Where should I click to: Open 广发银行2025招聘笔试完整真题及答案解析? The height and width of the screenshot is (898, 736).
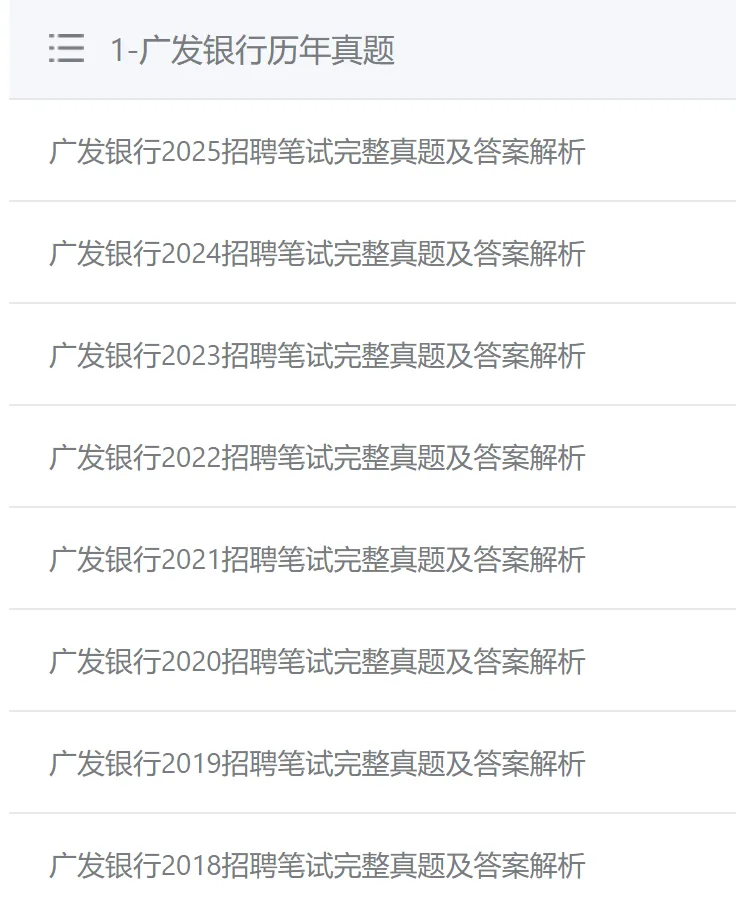pos(372,151)
